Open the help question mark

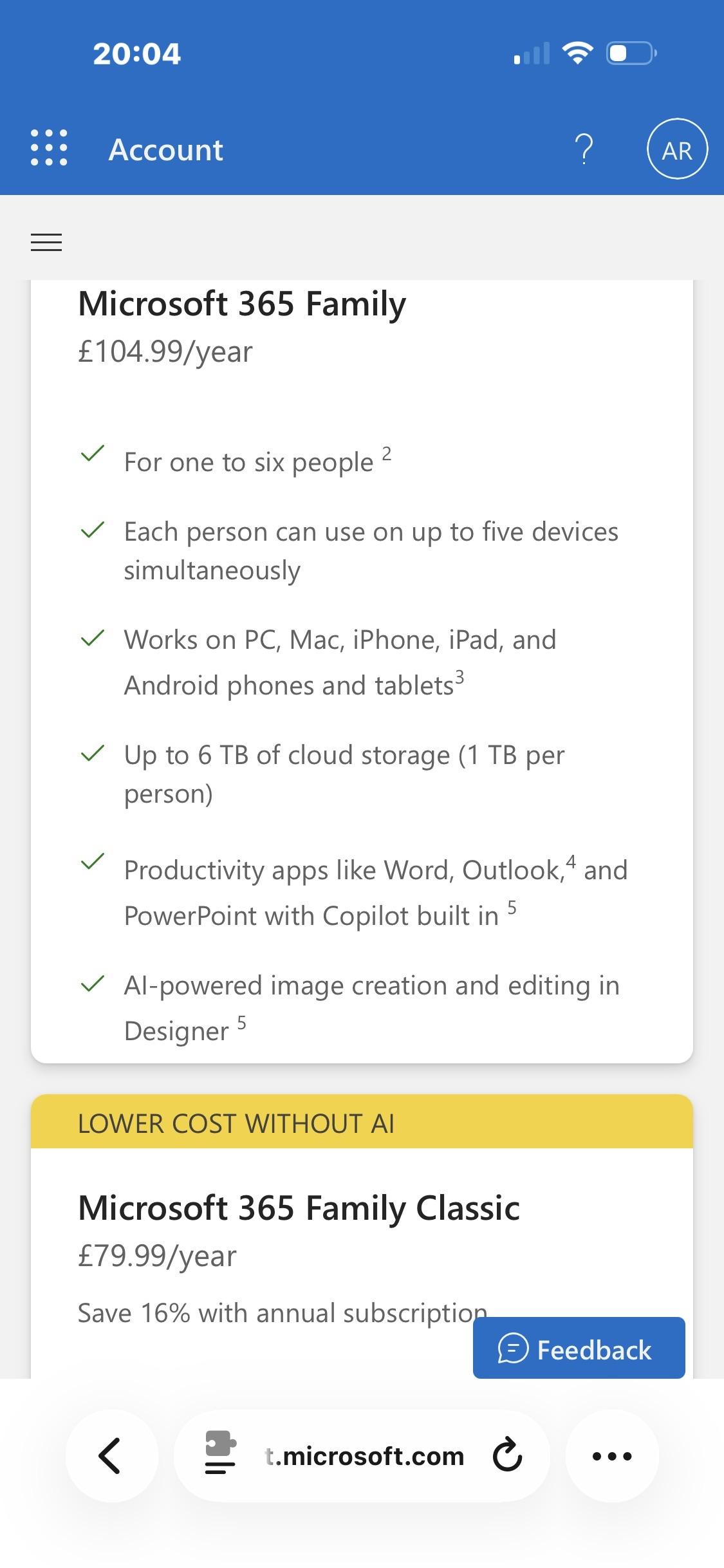584,149
